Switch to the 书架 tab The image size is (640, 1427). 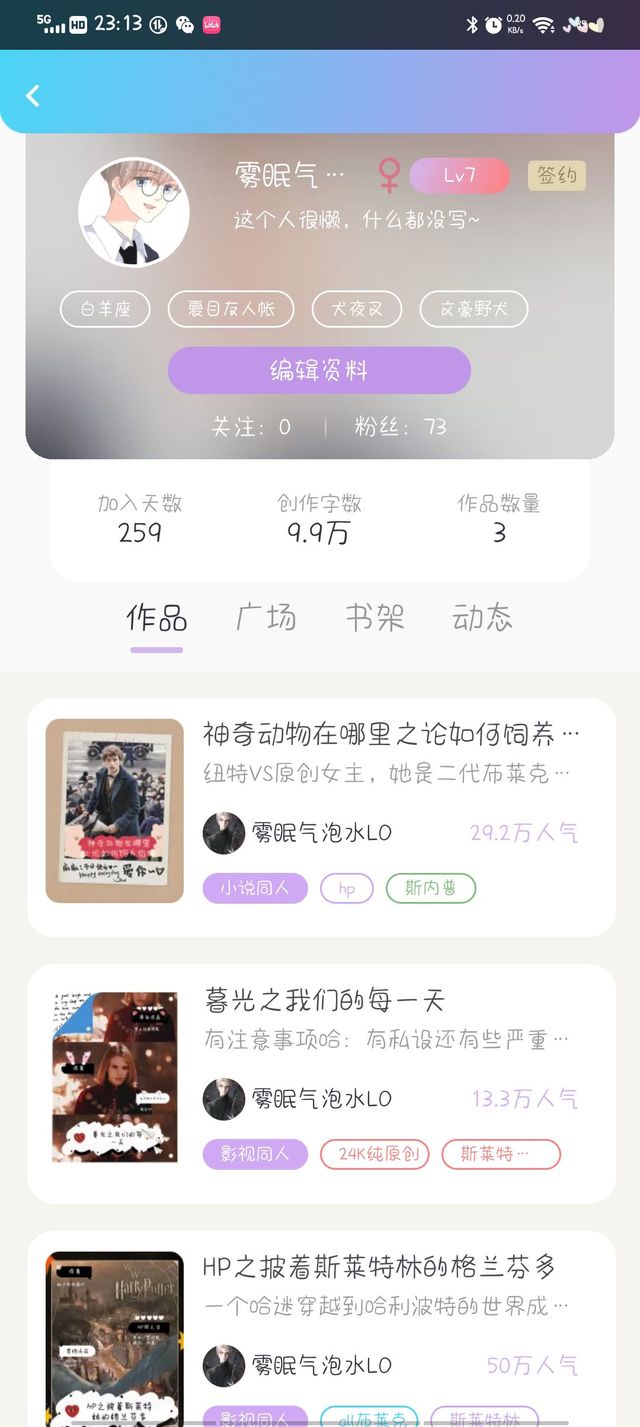(375, 618)
